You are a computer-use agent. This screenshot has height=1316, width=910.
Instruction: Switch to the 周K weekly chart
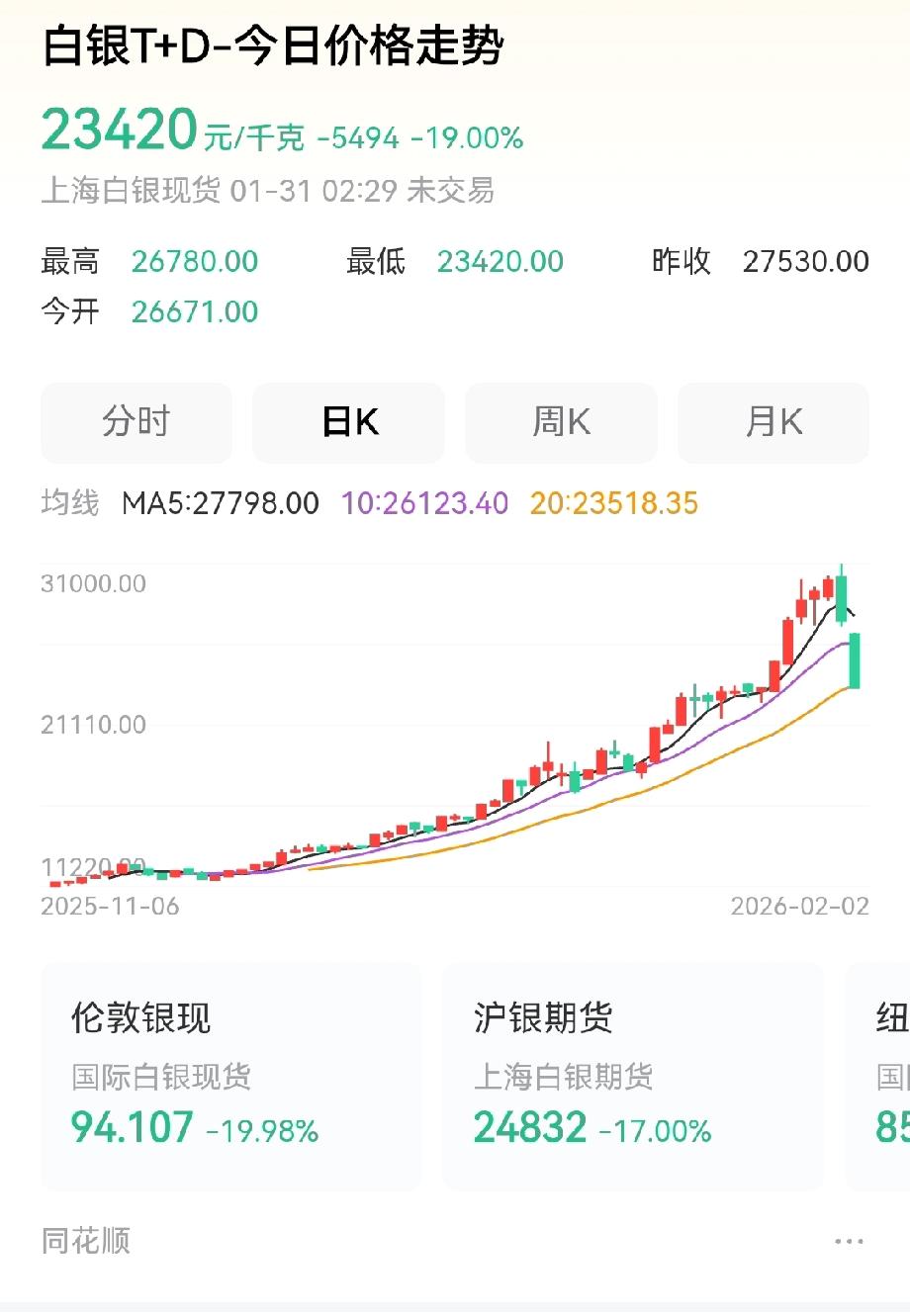pos(561,422)
